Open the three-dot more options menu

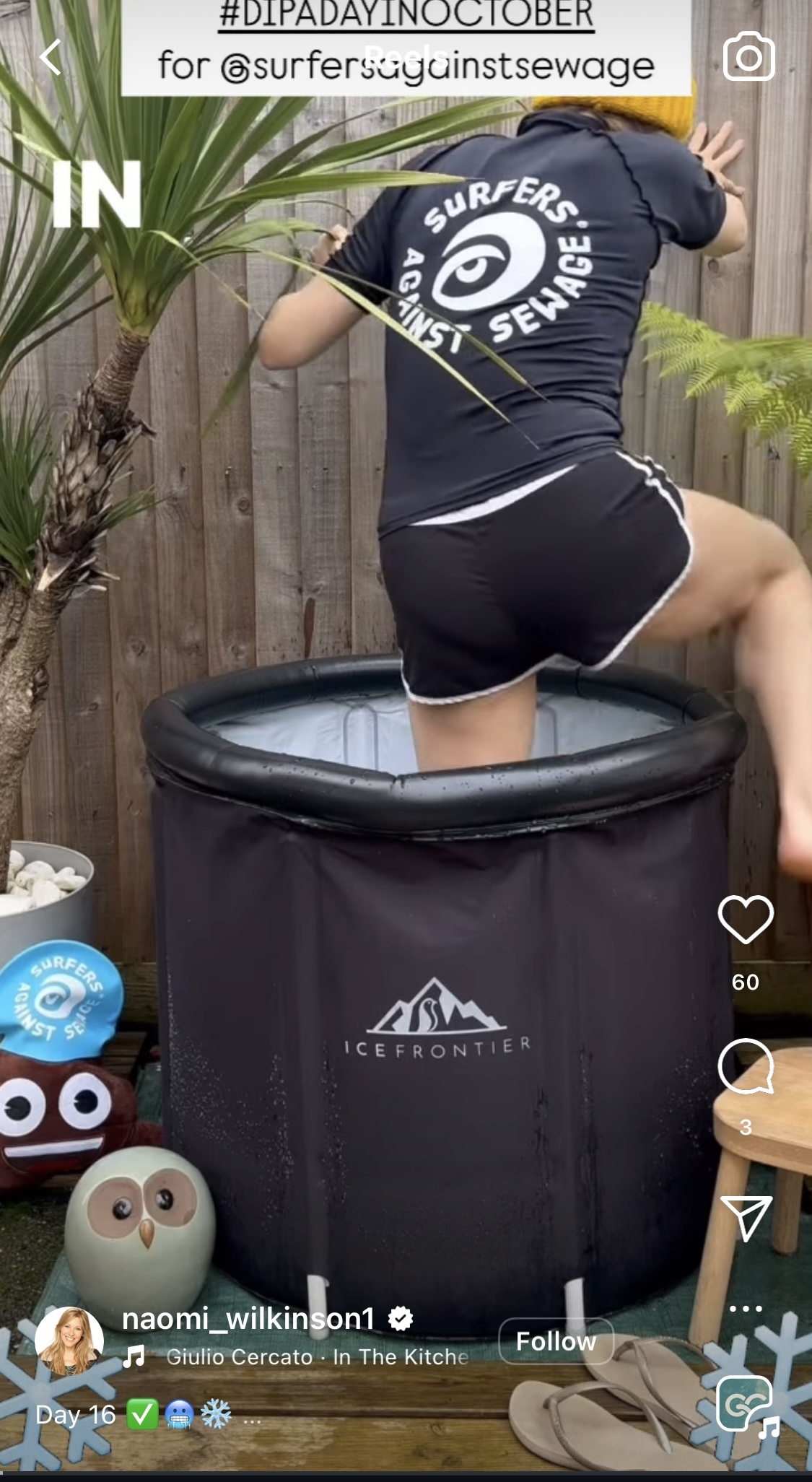746,1308
